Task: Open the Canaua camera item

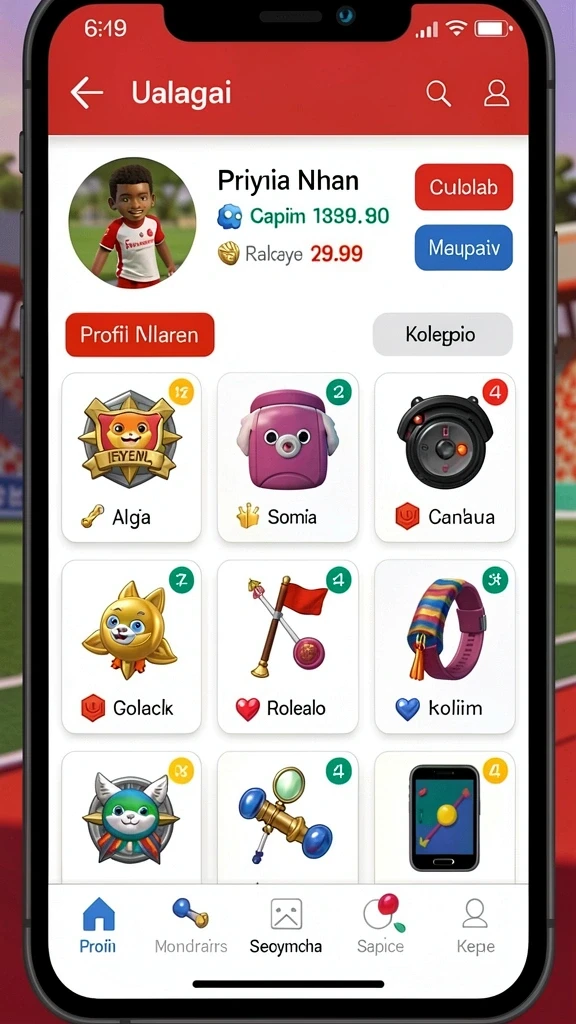Action: pyautogui.click(x=445, y=458)
